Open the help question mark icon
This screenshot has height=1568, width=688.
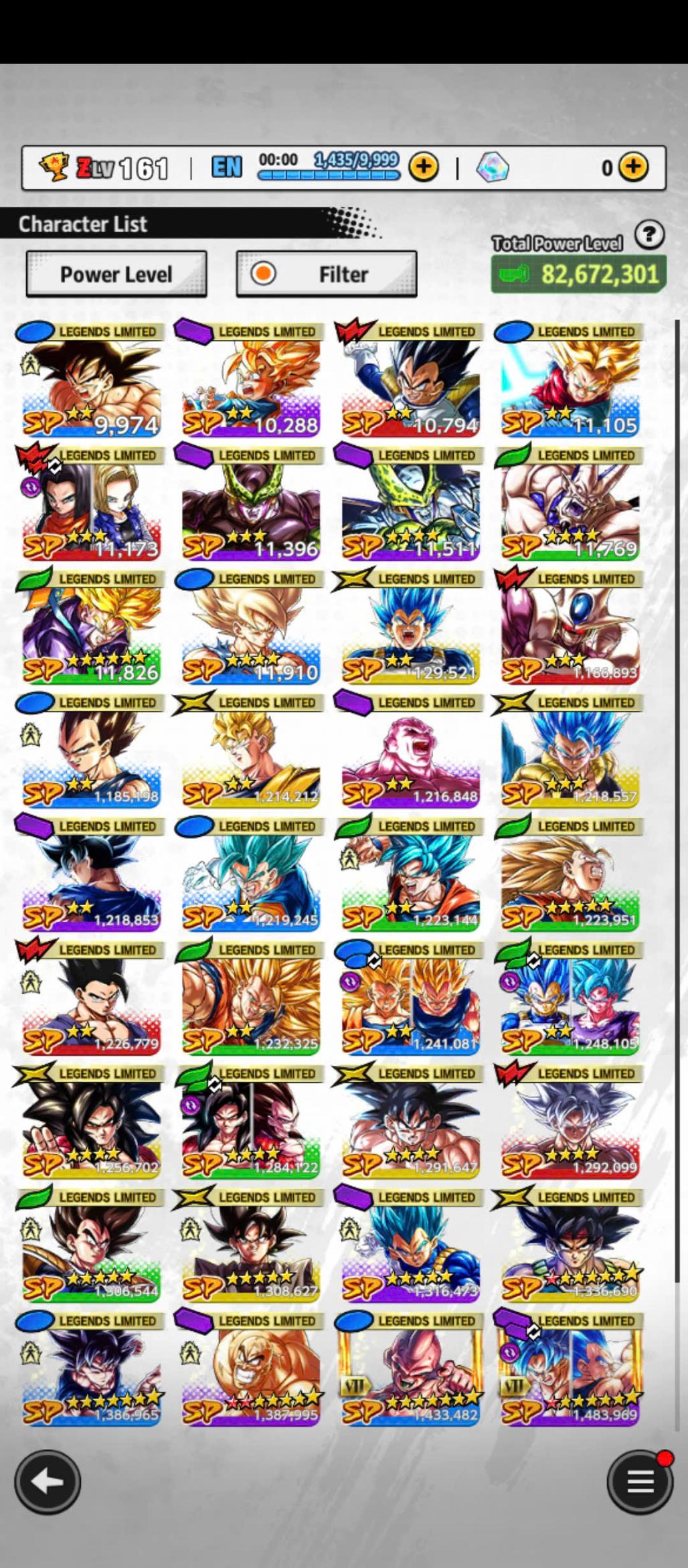(x=649, y=235)
